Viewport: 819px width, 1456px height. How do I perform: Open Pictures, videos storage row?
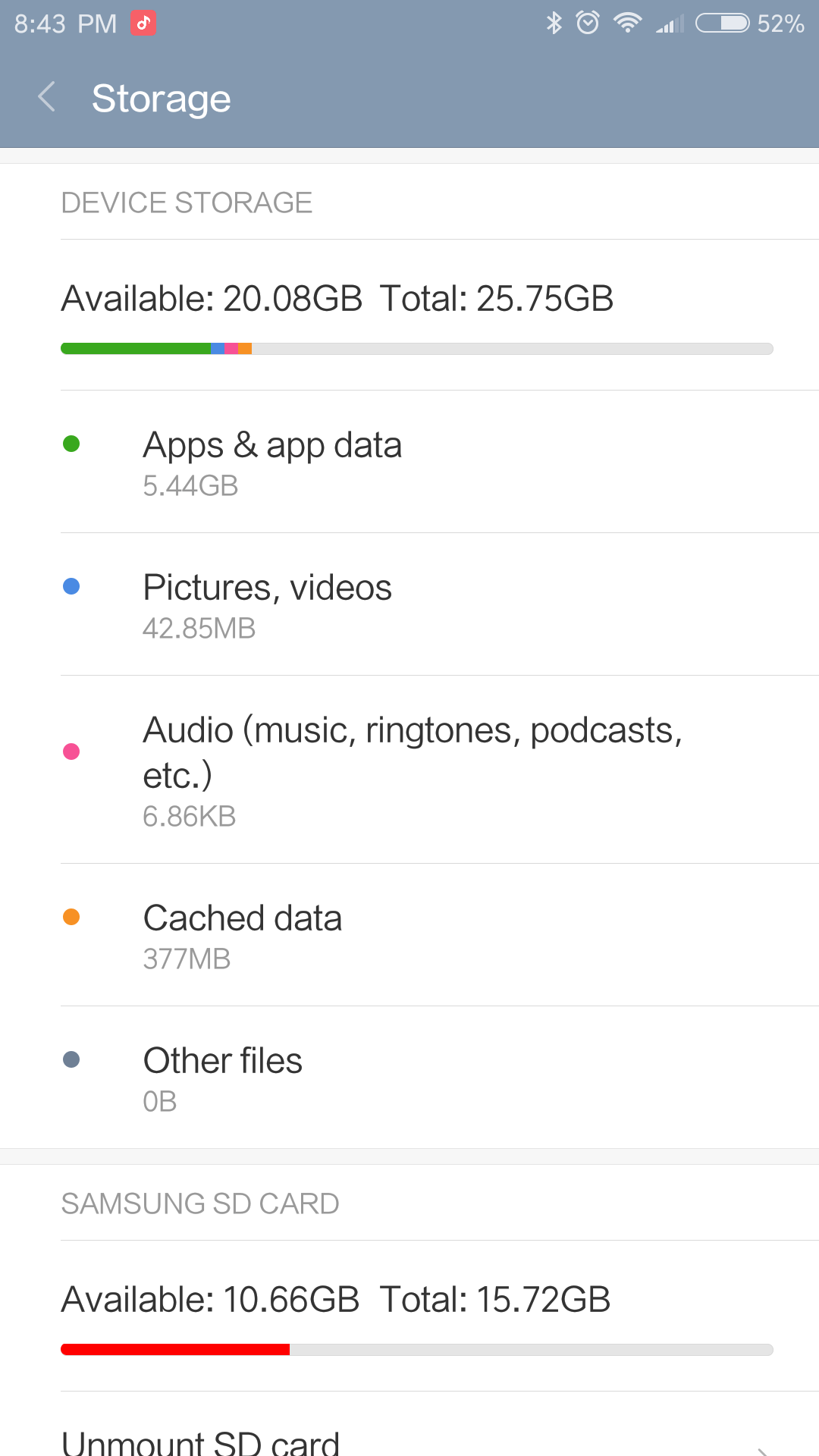tap(409, 604)
